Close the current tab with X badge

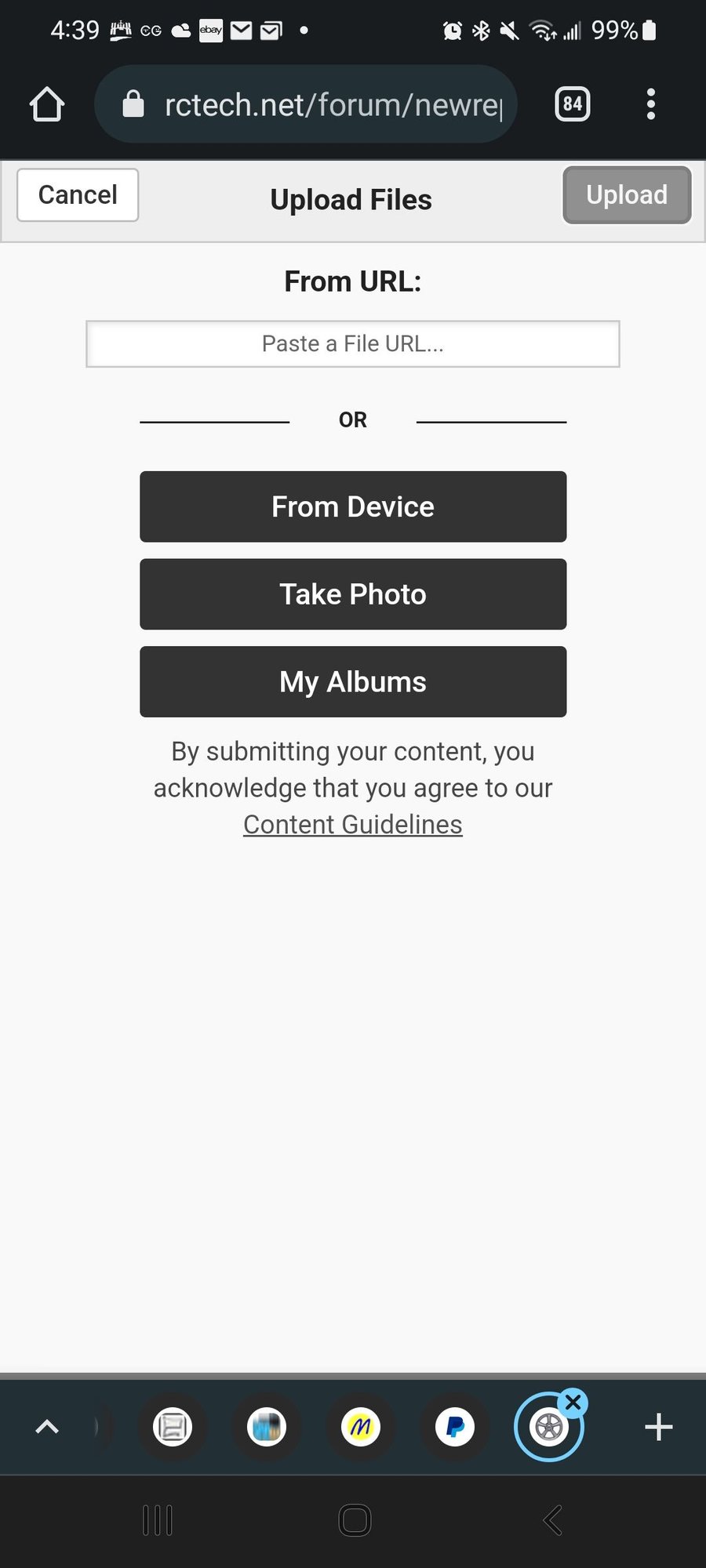[x=573, y=1403]
